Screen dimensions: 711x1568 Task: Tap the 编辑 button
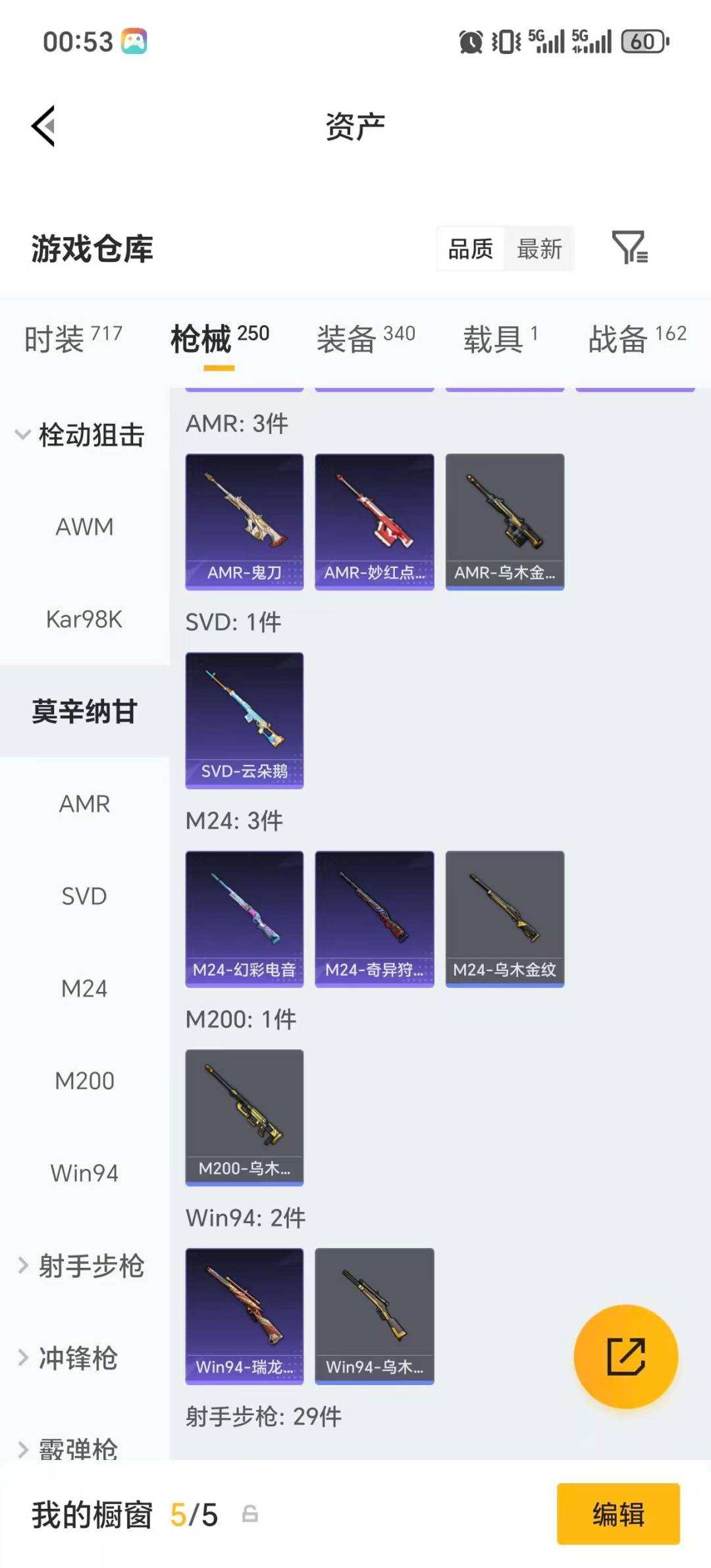618,1513
